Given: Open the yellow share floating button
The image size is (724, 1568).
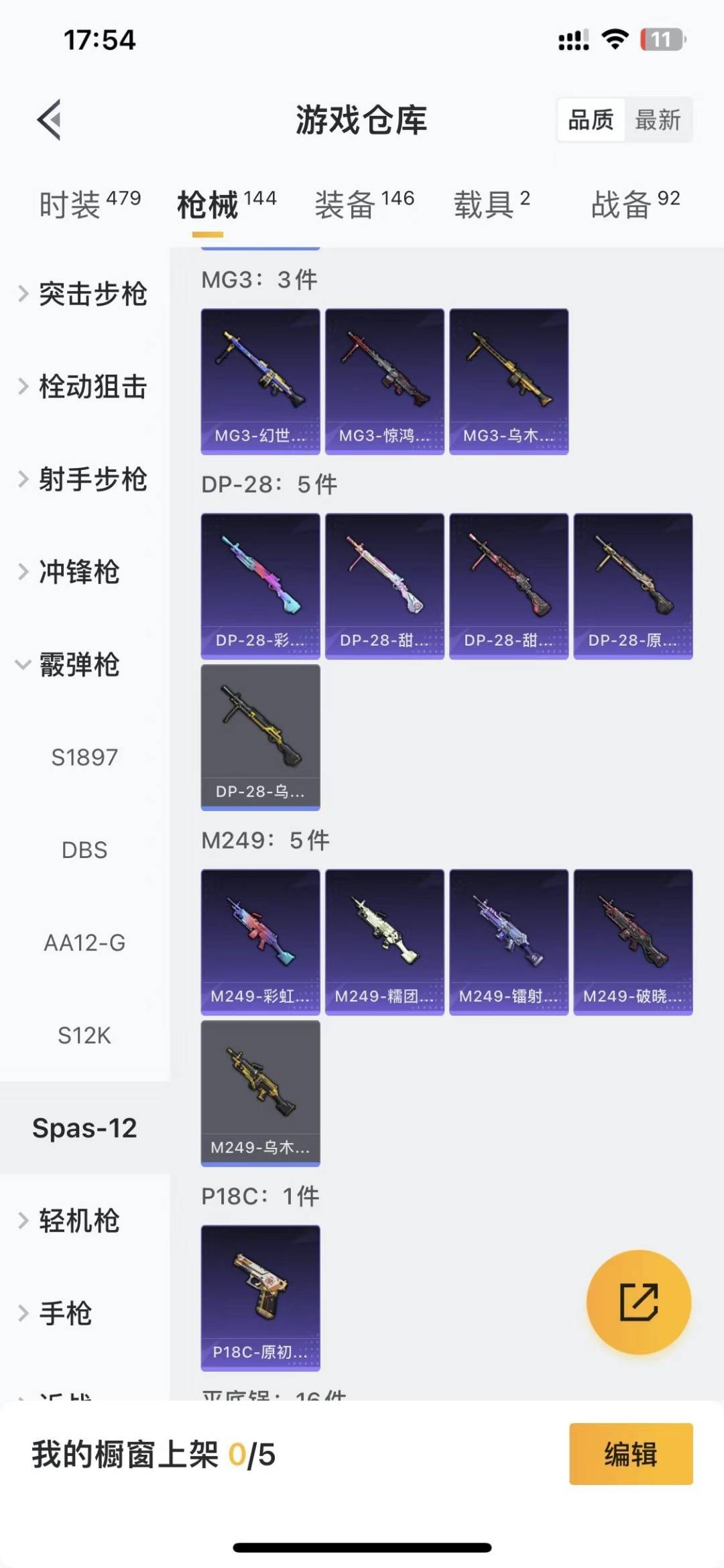Looking at the screenshot, I should (x=639, y=1301).
